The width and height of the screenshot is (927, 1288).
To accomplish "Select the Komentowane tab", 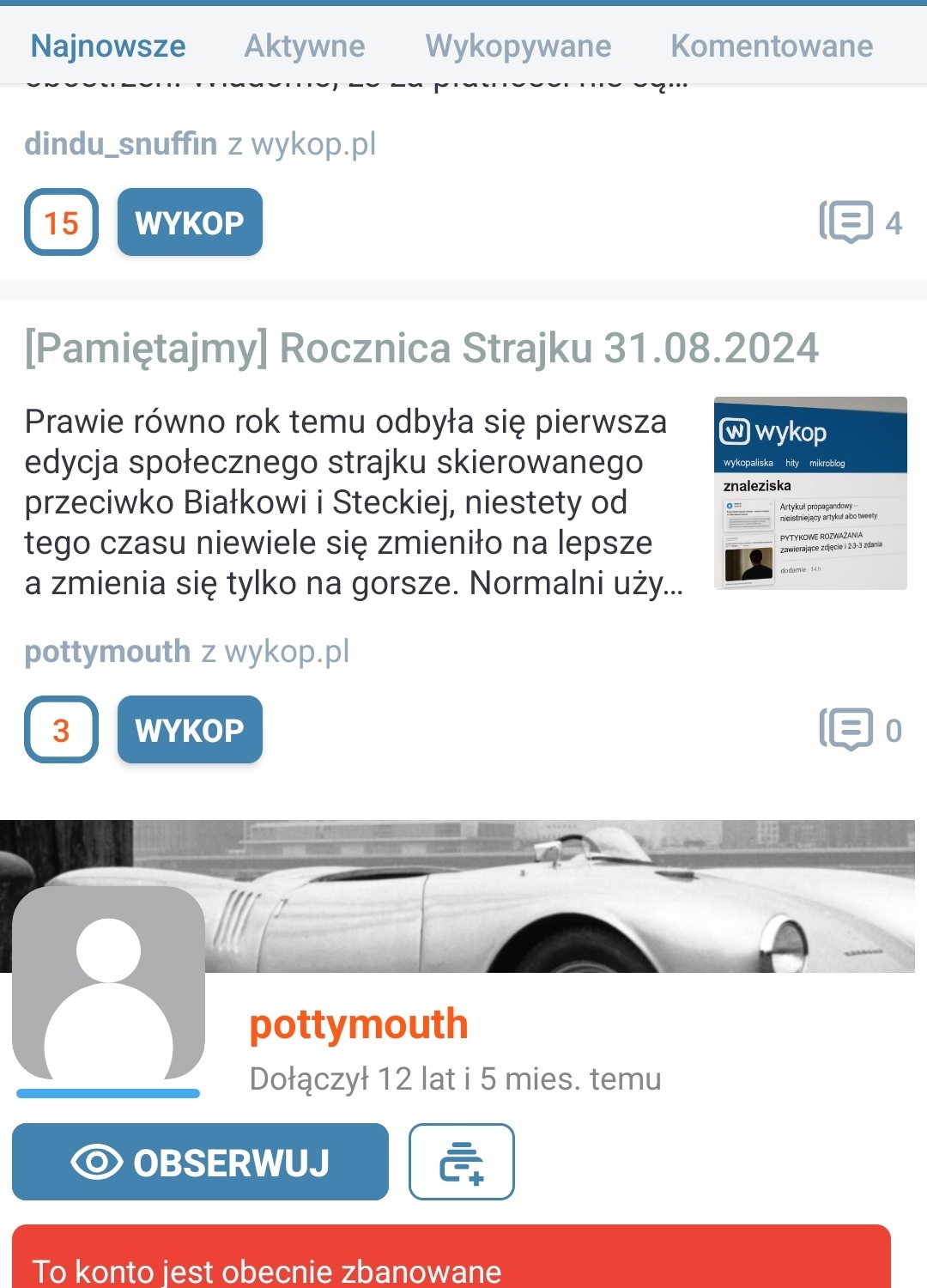I will [772, 46].
